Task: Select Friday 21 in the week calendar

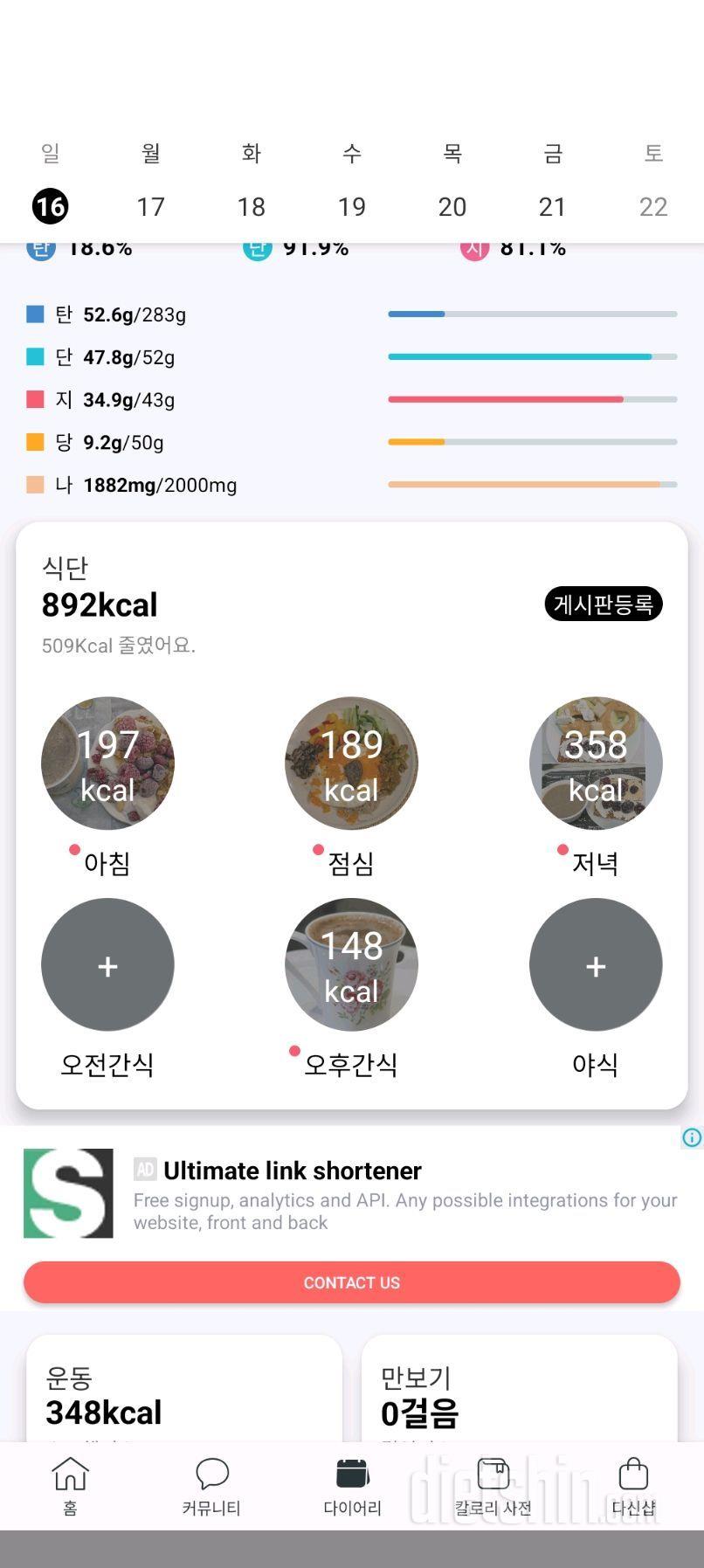Action: [552, 207]
